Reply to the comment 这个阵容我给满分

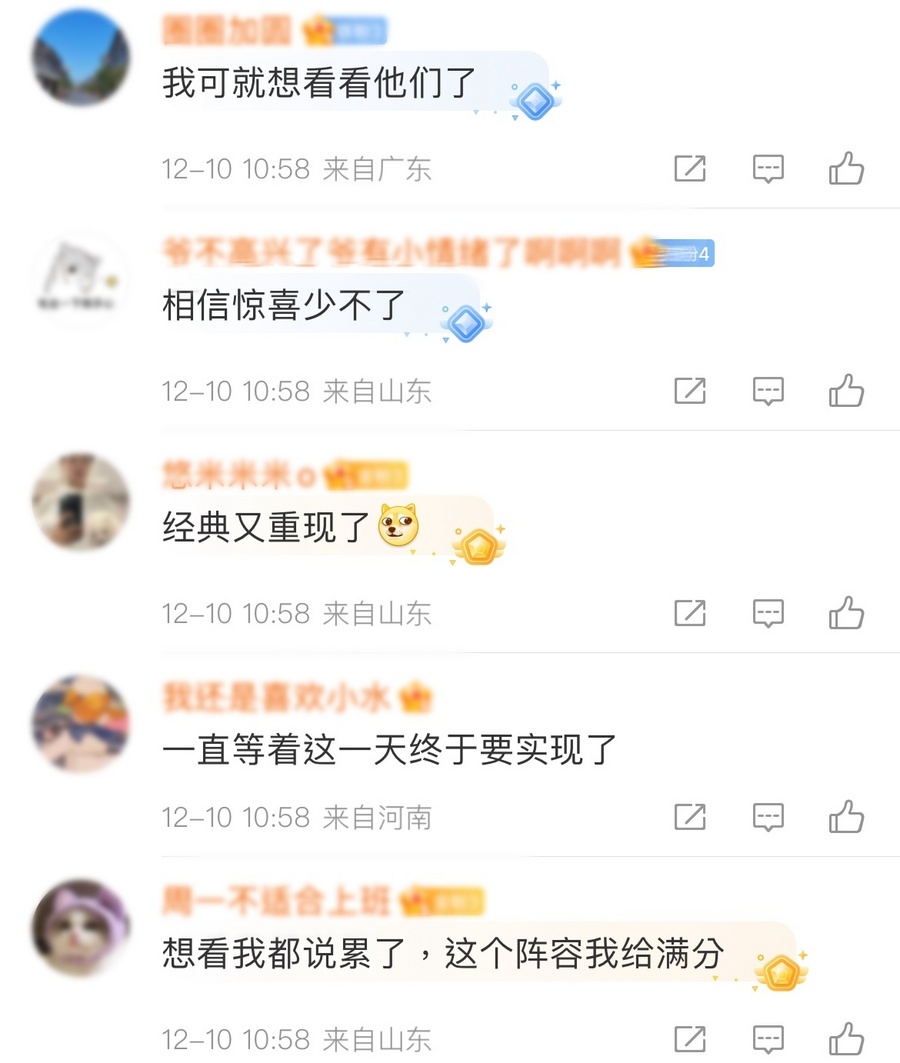click(768, 1039)
